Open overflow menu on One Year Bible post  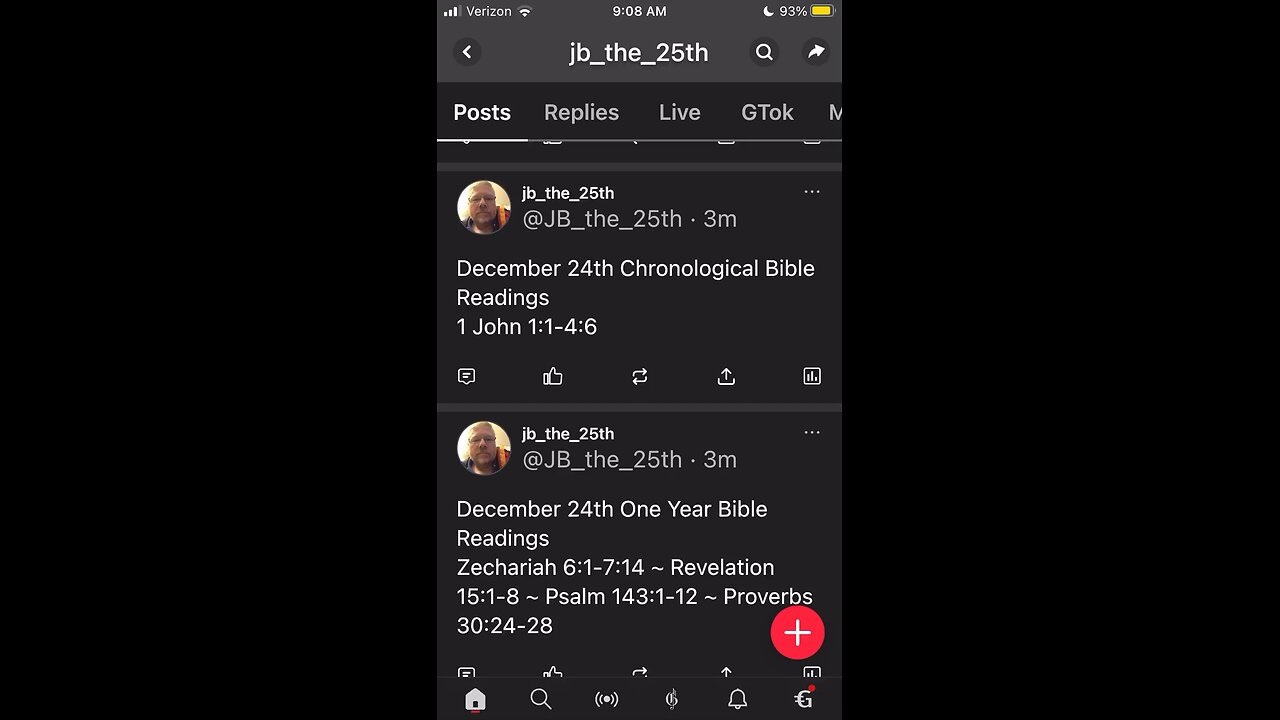(x=811, y=433)
